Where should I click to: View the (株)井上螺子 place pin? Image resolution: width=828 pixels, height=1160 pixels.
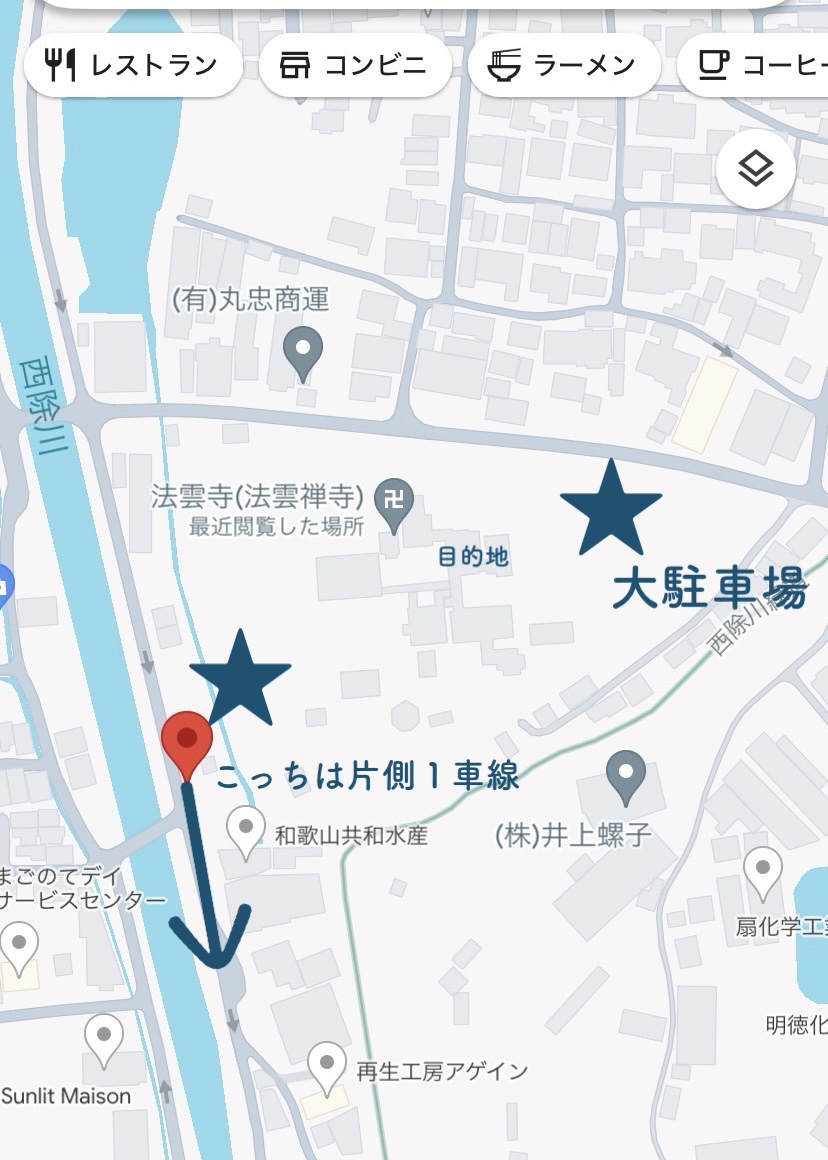(627, 776)
